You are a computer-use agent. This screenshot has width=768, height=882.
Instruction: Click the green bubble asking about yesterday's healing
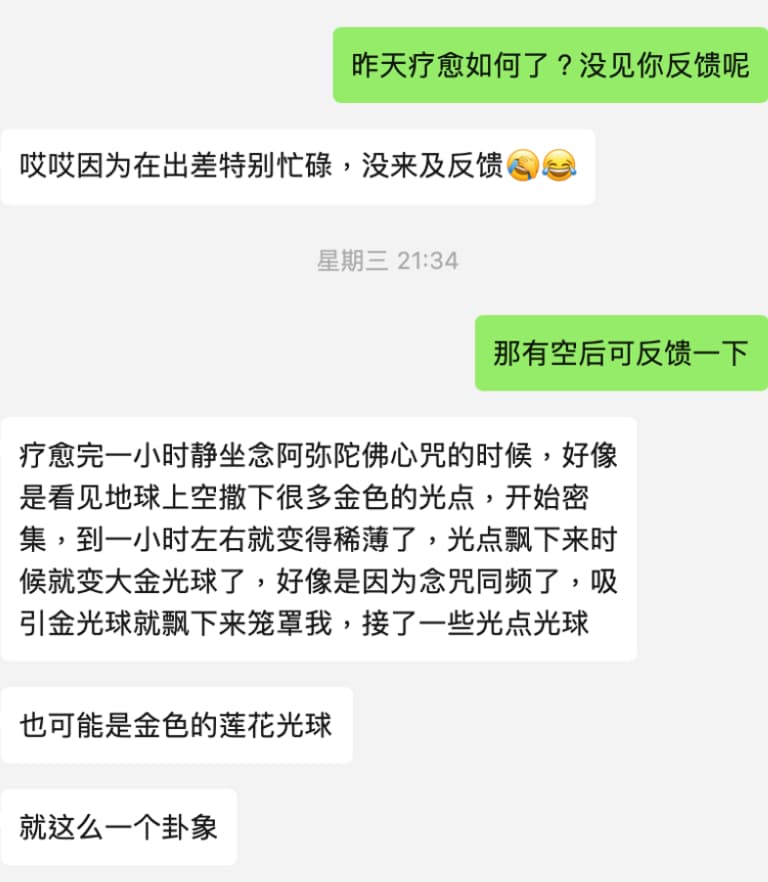[550, 67]
